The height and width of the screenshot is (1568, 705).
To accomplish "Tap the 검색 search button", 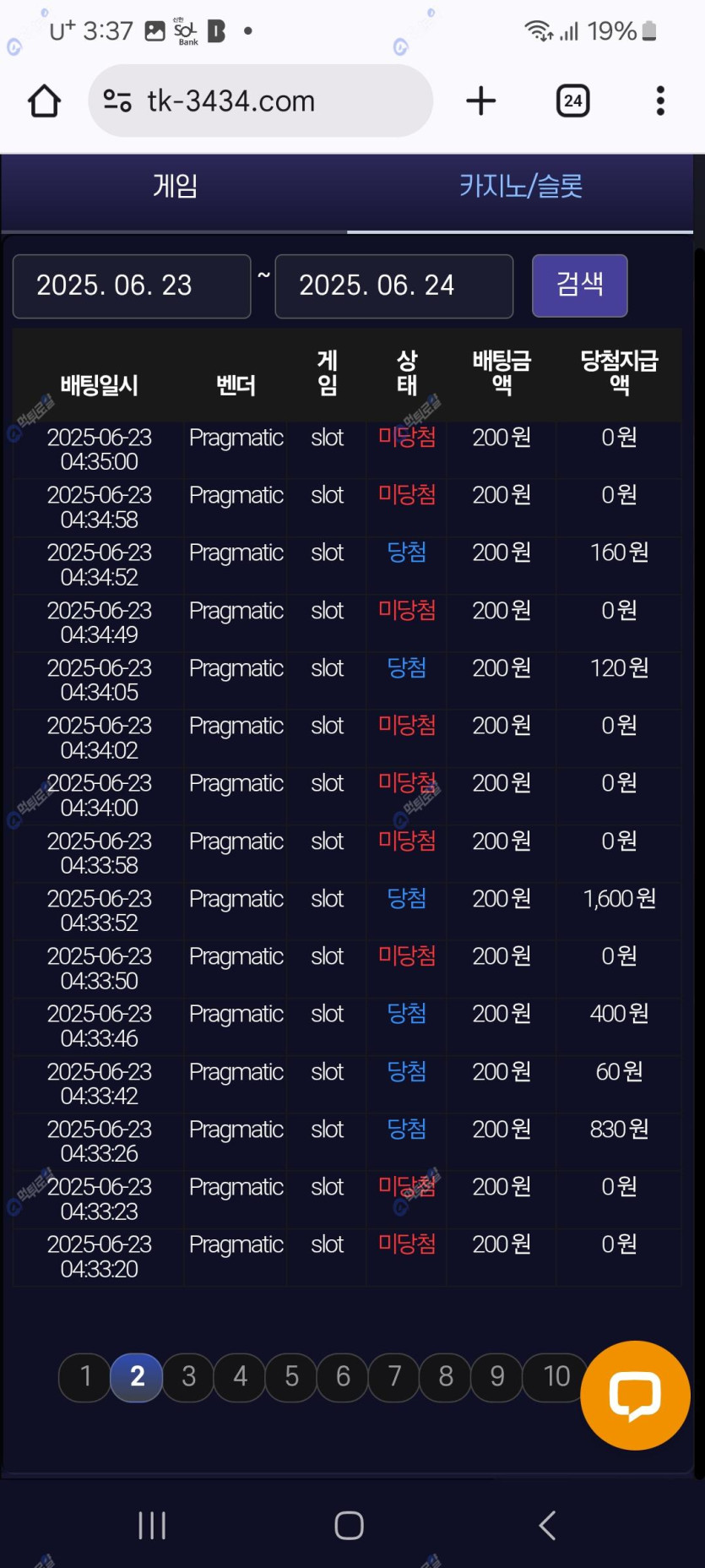I will coord(579,286).
